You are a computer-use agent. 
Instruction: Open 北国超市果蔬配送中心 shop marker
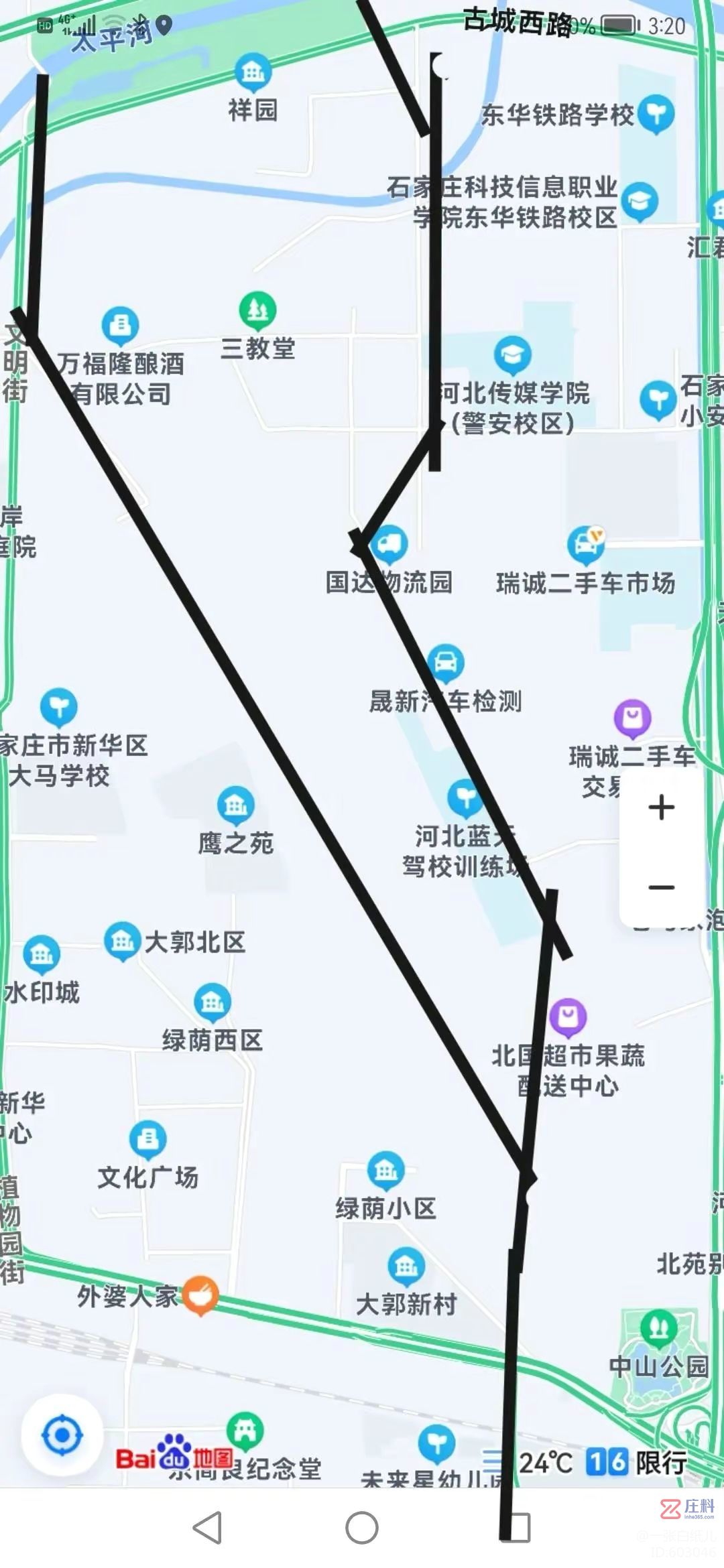point(568,1017)
